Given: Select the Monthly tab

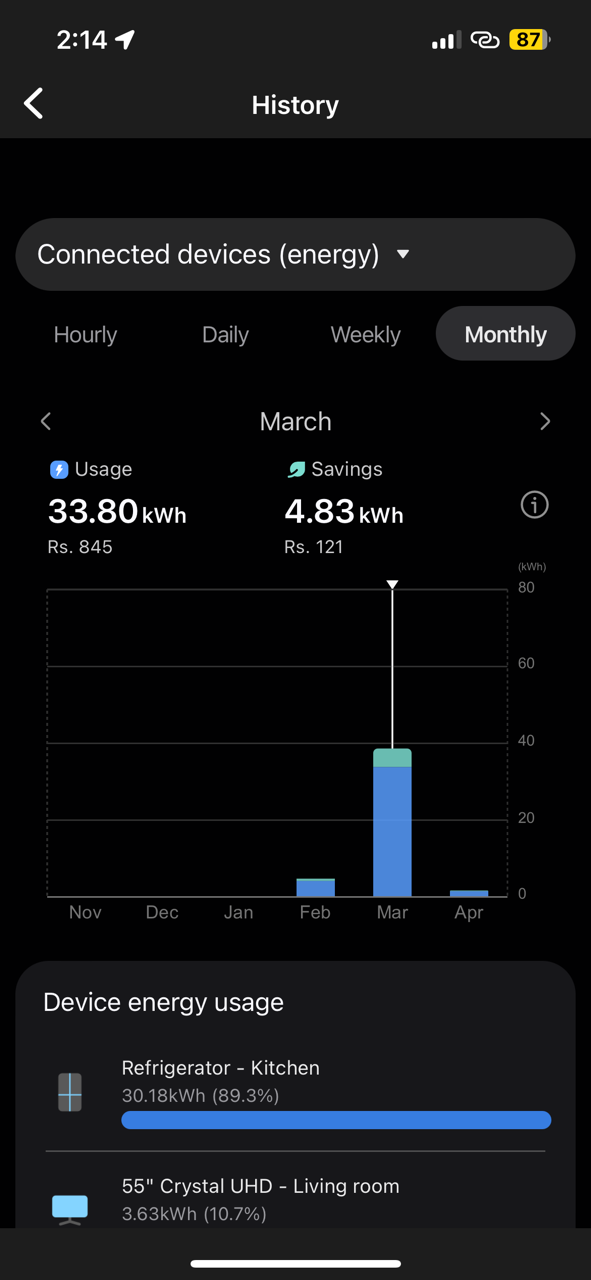Looking at the screenshot, I should [505, 334].
